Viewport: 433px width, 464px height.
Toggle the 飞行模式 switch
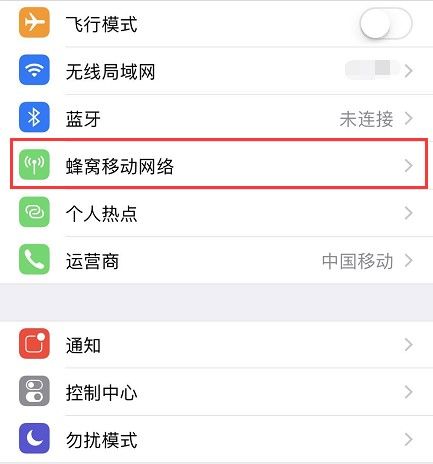(386, 23)
